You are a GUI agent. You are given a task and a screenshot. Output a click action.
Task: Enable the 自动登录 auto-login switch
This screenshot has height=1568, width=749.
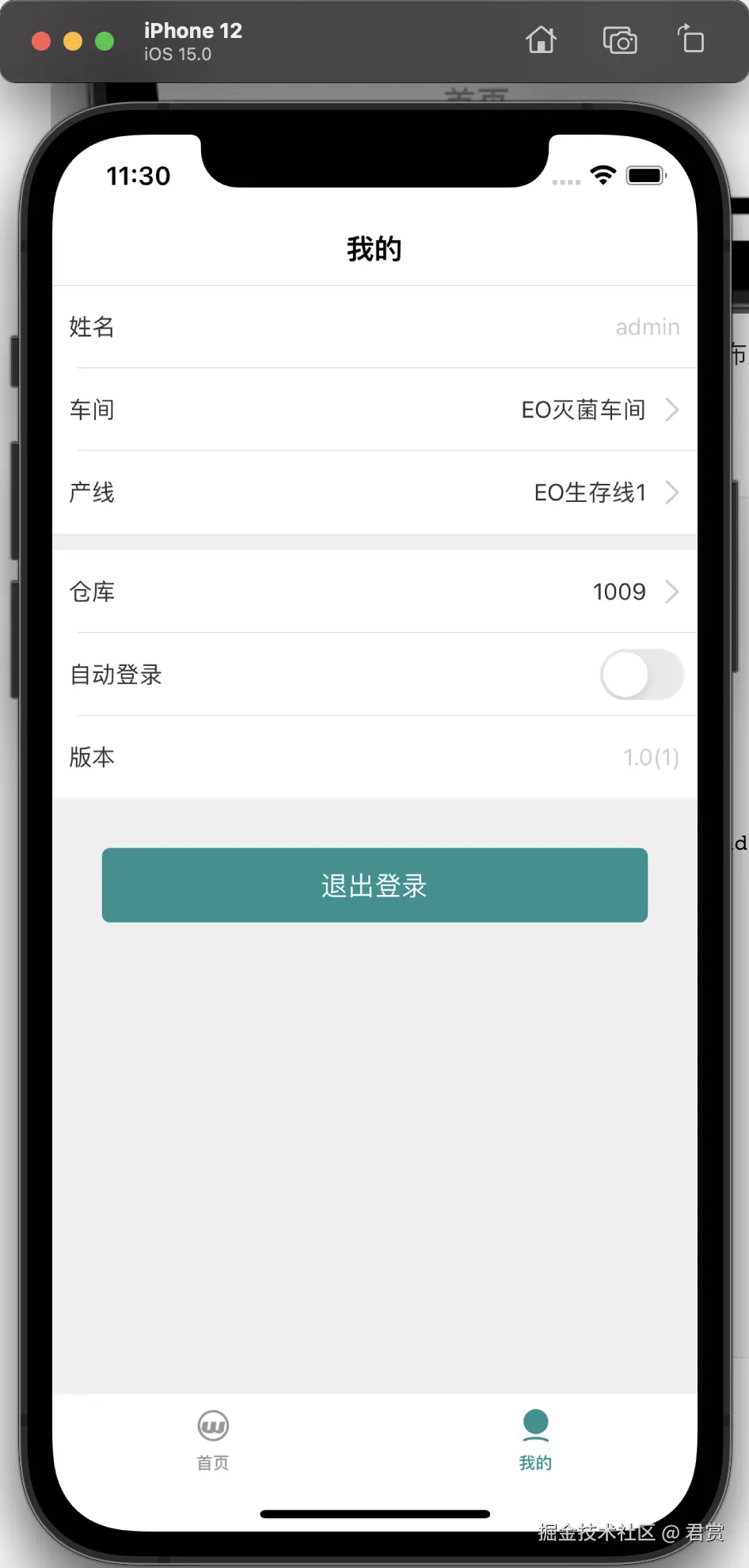pyautogui.click(x=641, y=675)
